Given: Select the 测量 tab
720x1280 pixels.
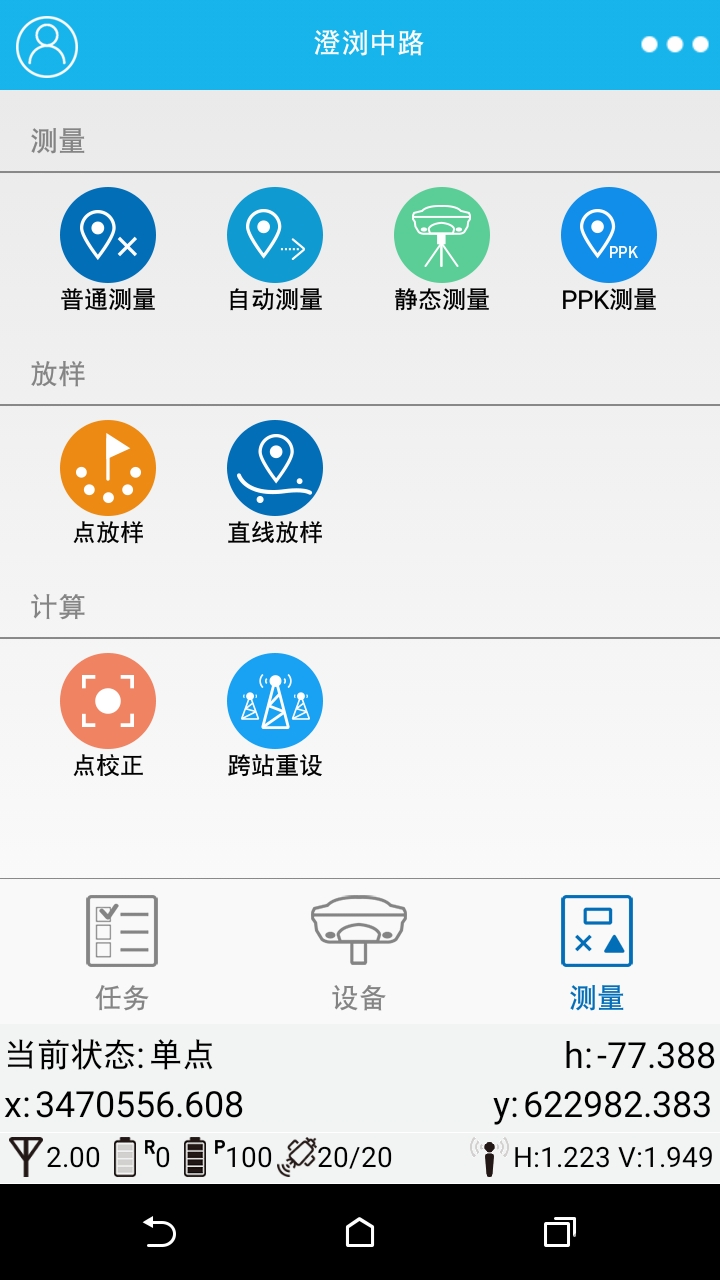Looking at the screenshot, I should [x=597, y=952].
